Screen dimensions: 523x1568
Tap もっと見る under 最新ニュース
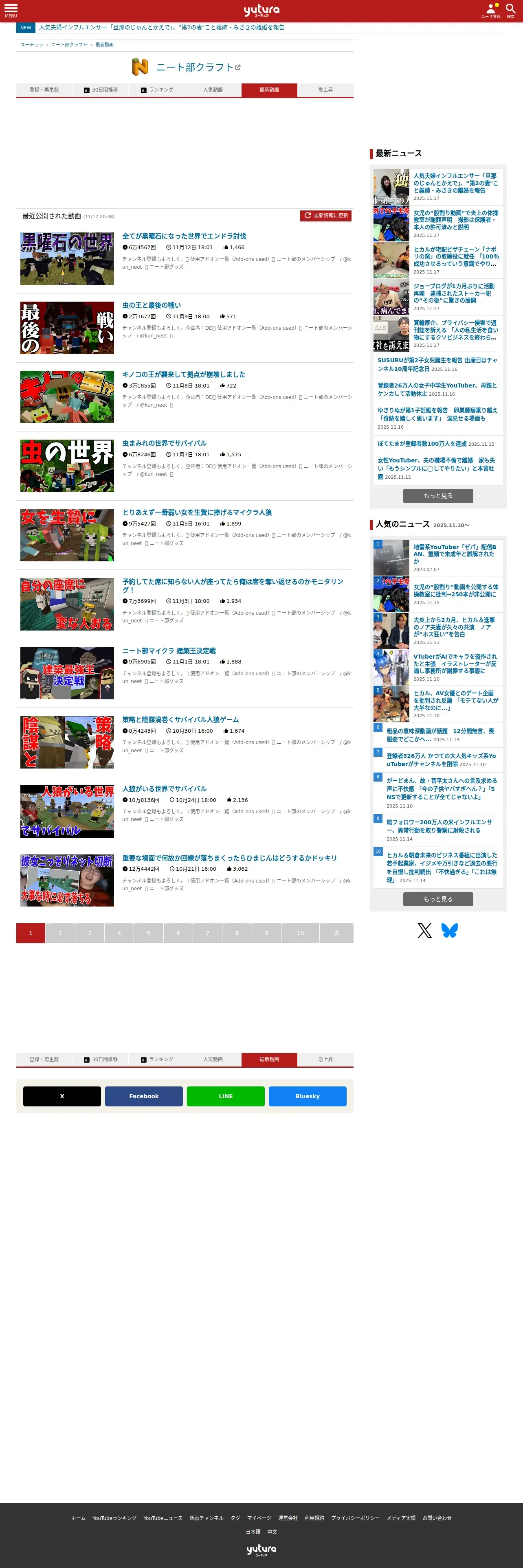(438, 496)
